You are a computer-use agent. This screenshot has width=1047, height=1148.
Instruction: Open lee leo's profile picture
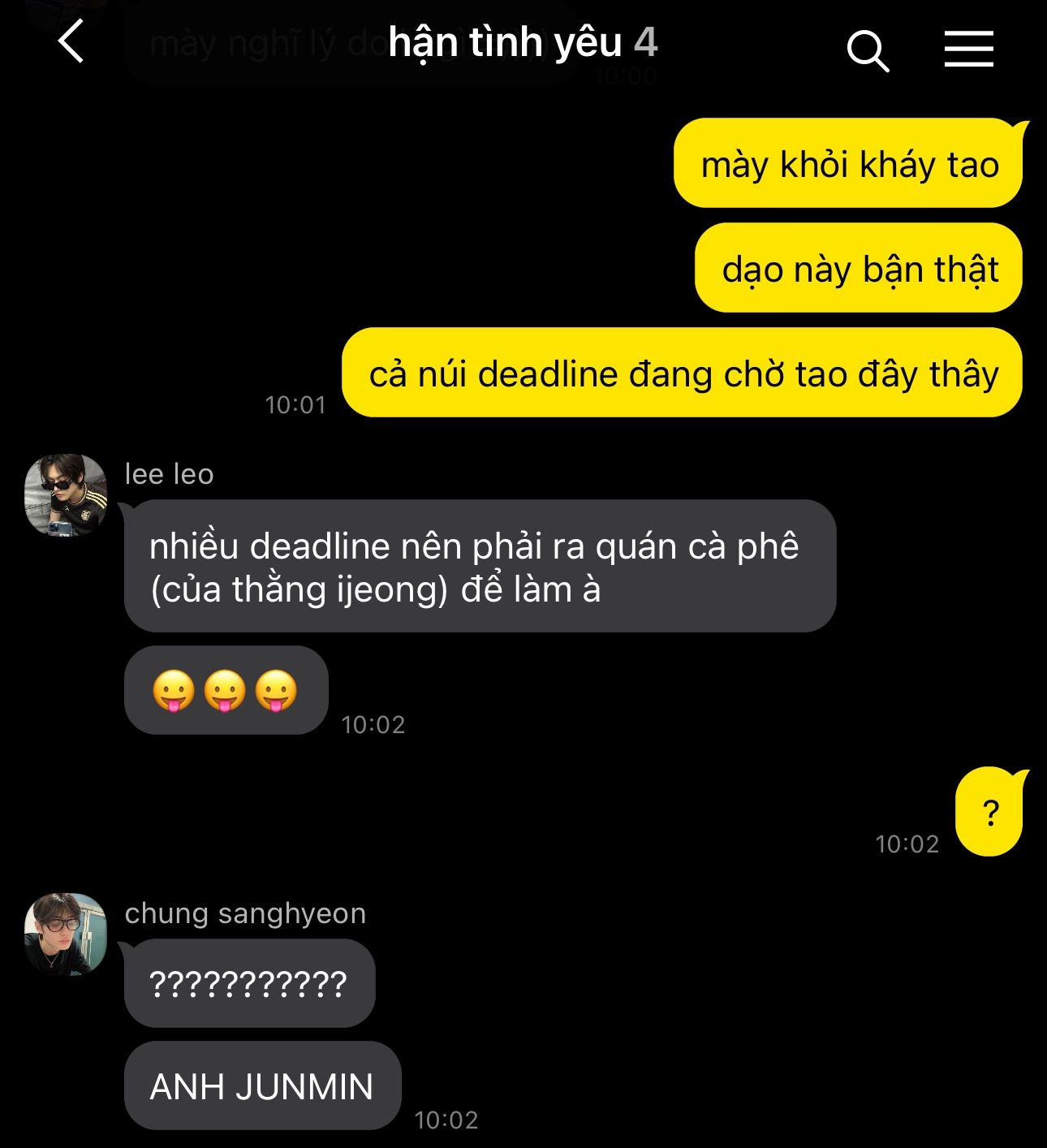66,494
